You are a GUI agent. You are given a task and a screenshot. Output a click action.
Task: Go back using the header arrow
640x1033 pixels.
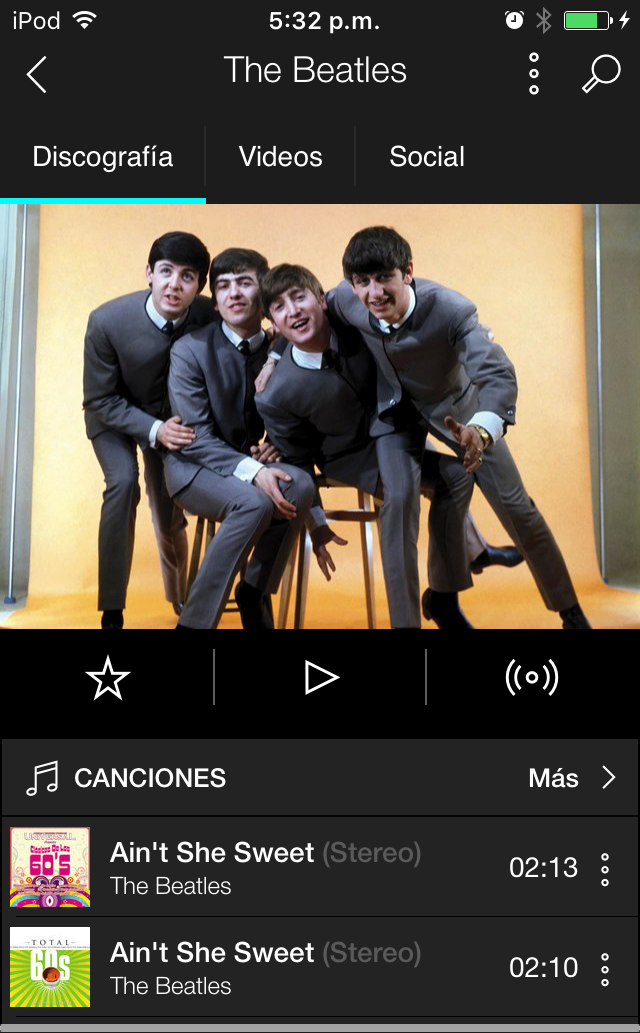tap(37, 74)
